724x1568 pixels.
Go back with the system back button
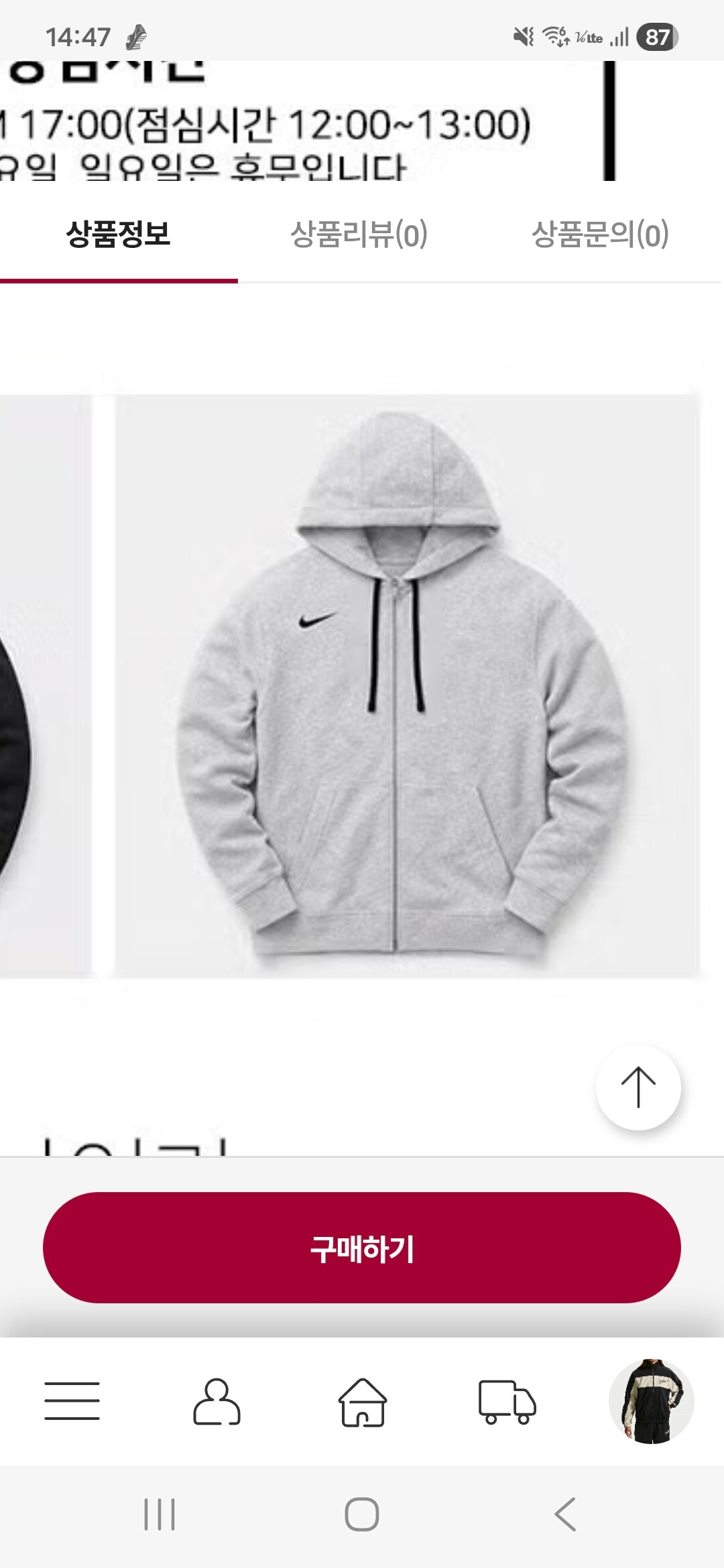coord(565,1514)
